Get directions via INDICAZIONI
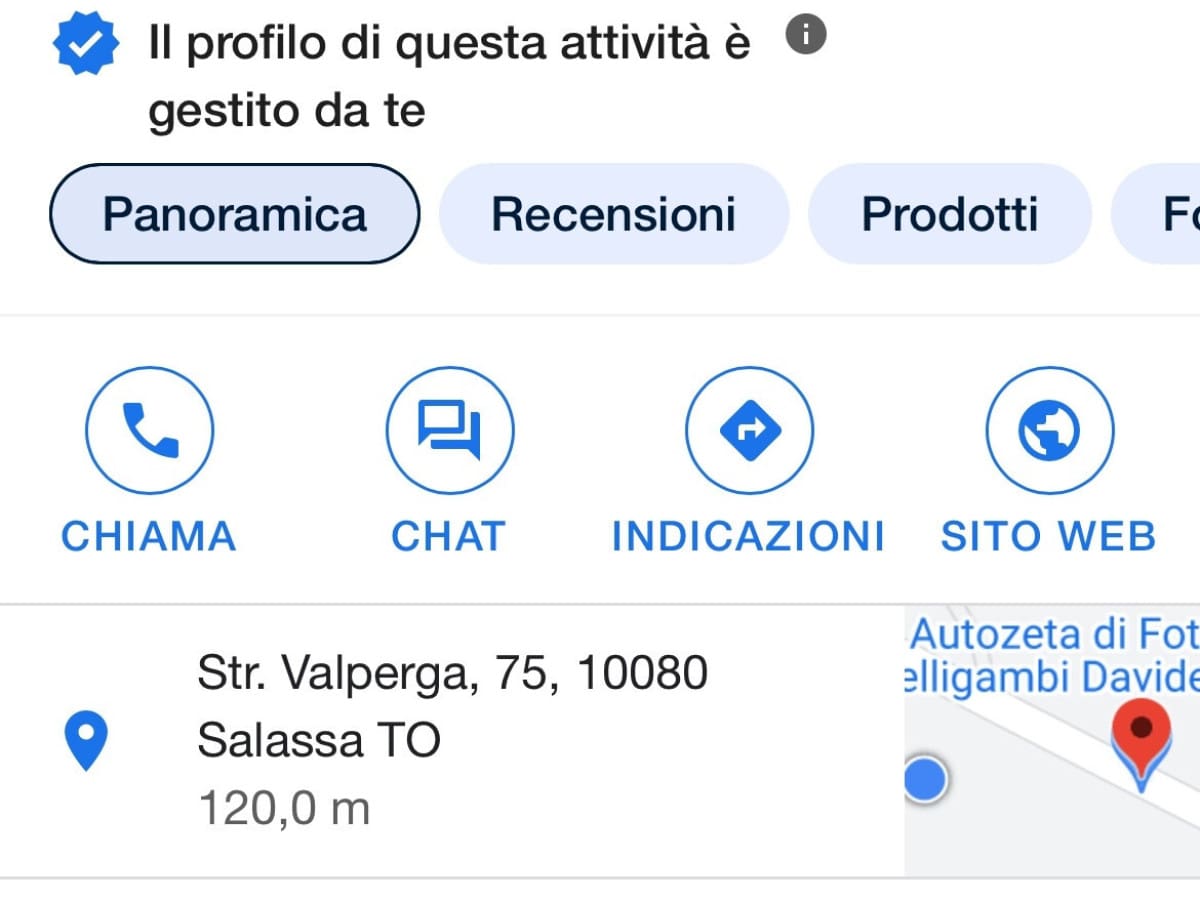1200x900 pixels. 749,431
